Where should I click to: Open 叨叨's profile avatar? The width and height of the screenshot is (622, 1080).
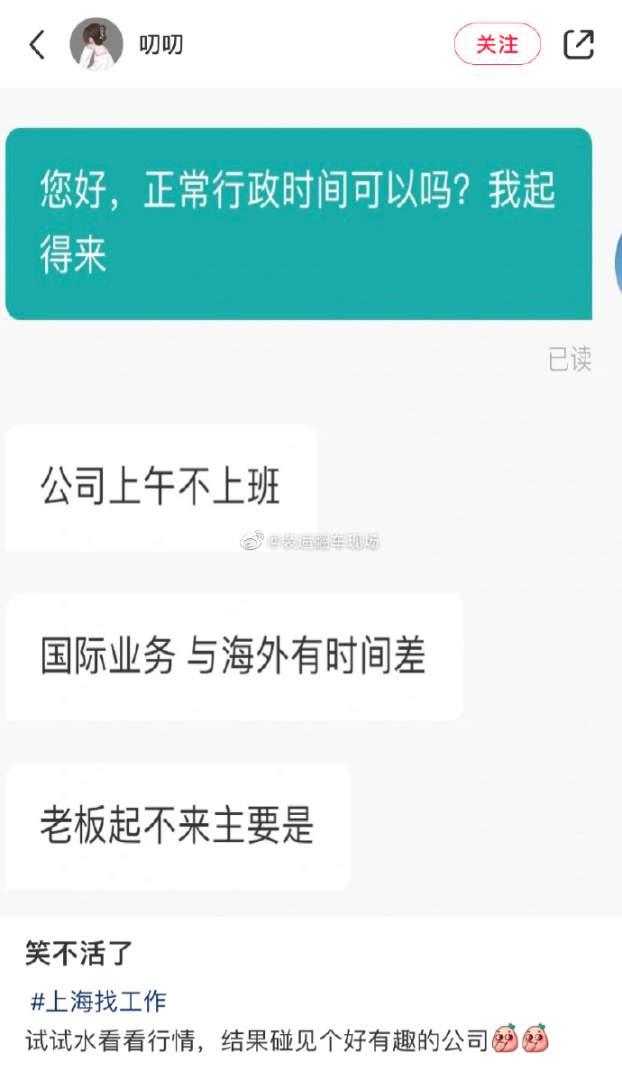[x=96, y=45]
